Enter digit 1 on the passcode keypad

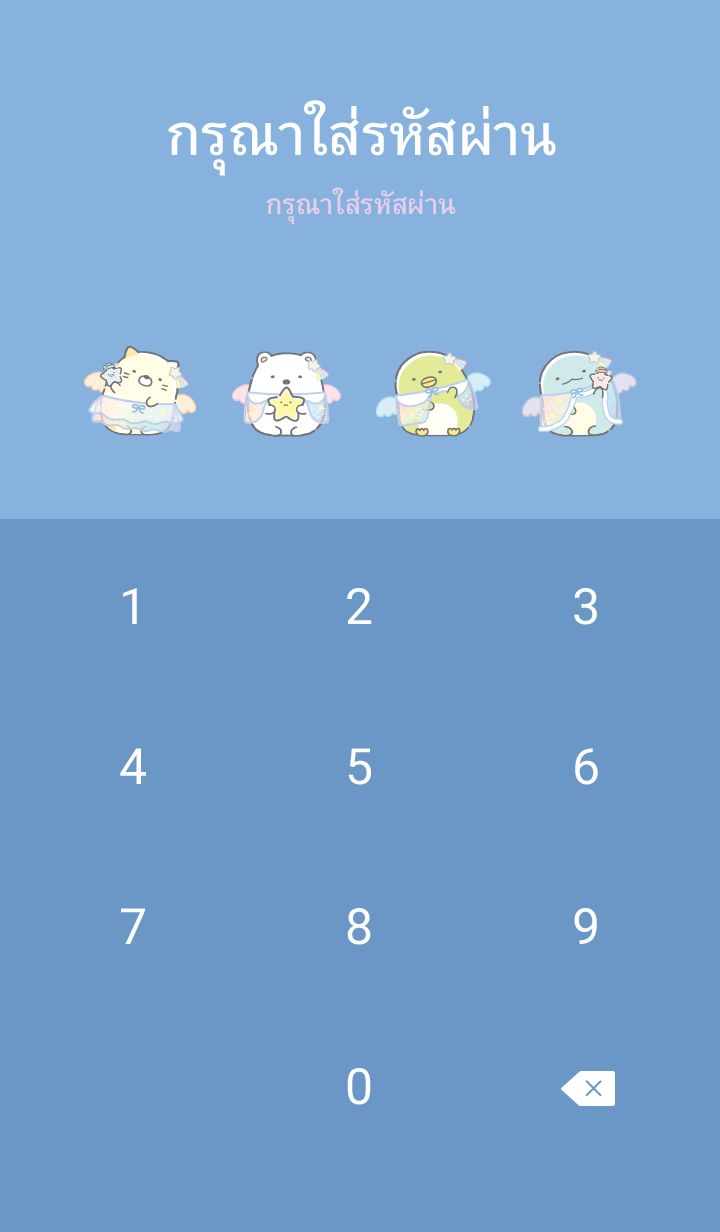[132, 607]
